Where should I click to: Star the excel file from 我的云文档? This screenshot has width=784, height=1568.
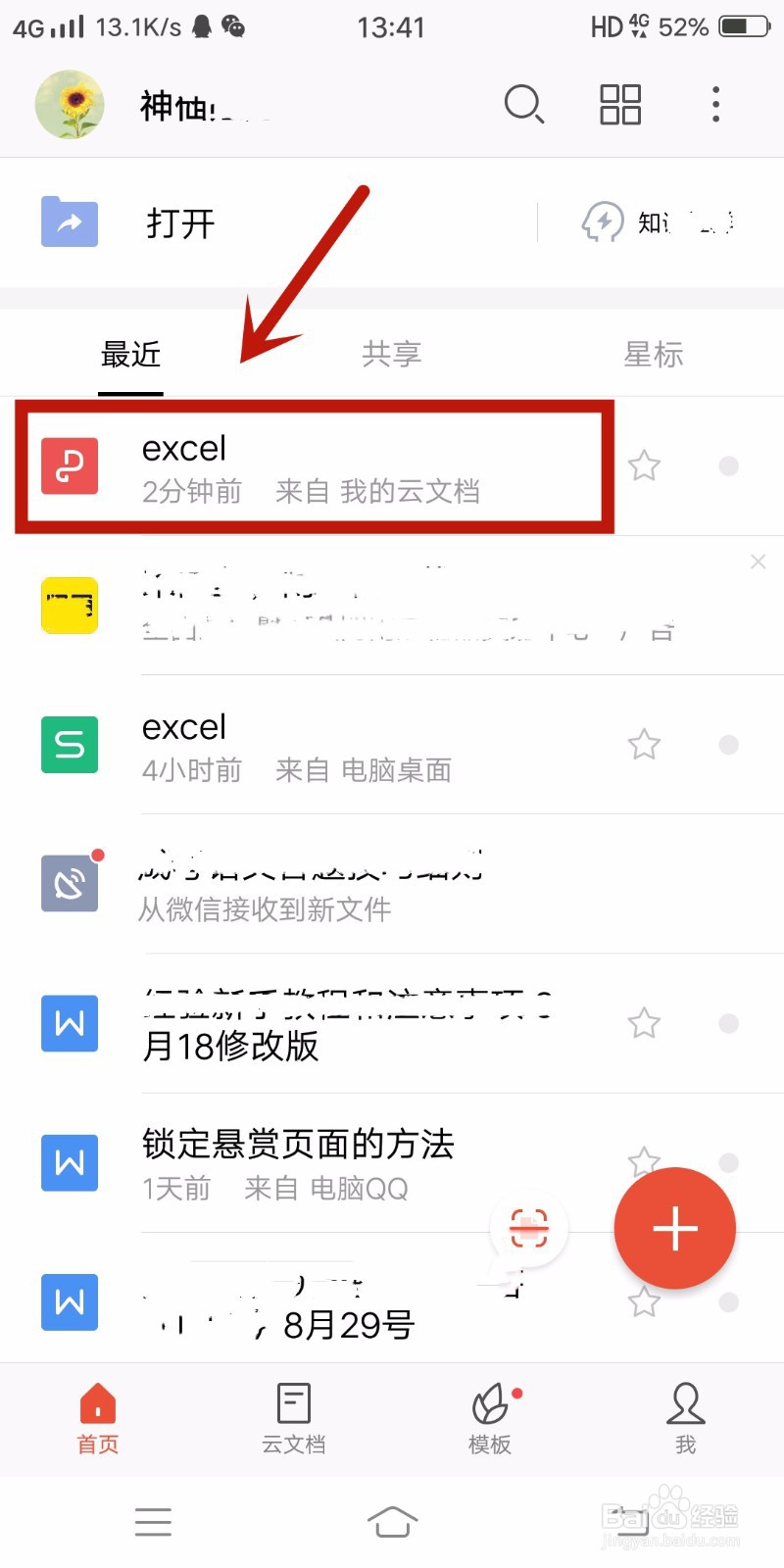tap(644, 465)
